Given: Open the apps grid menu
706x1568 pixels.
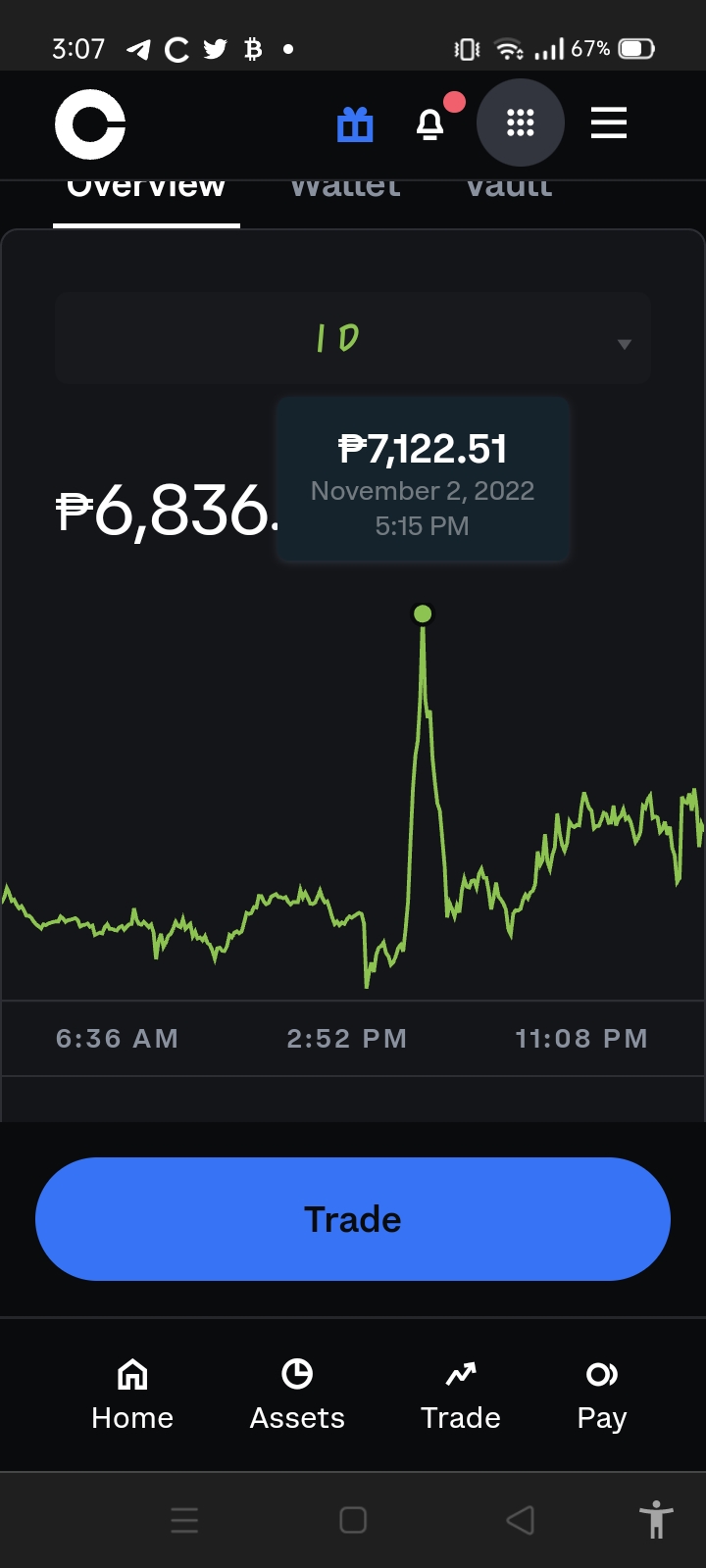Looking at the screenshot, I should click(x=520, y=123).
